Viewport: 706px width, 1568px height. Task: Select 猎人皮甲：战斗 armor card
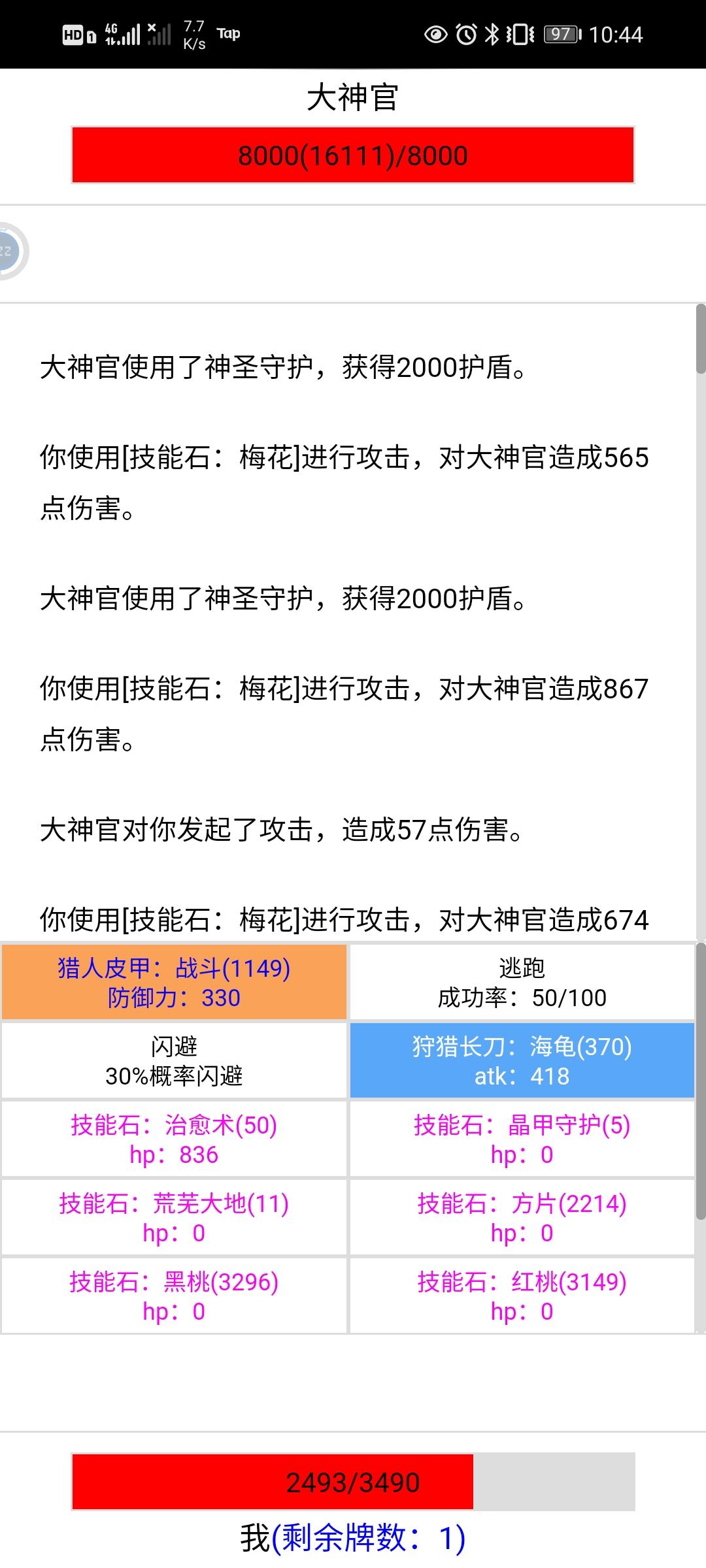[174, 982]
